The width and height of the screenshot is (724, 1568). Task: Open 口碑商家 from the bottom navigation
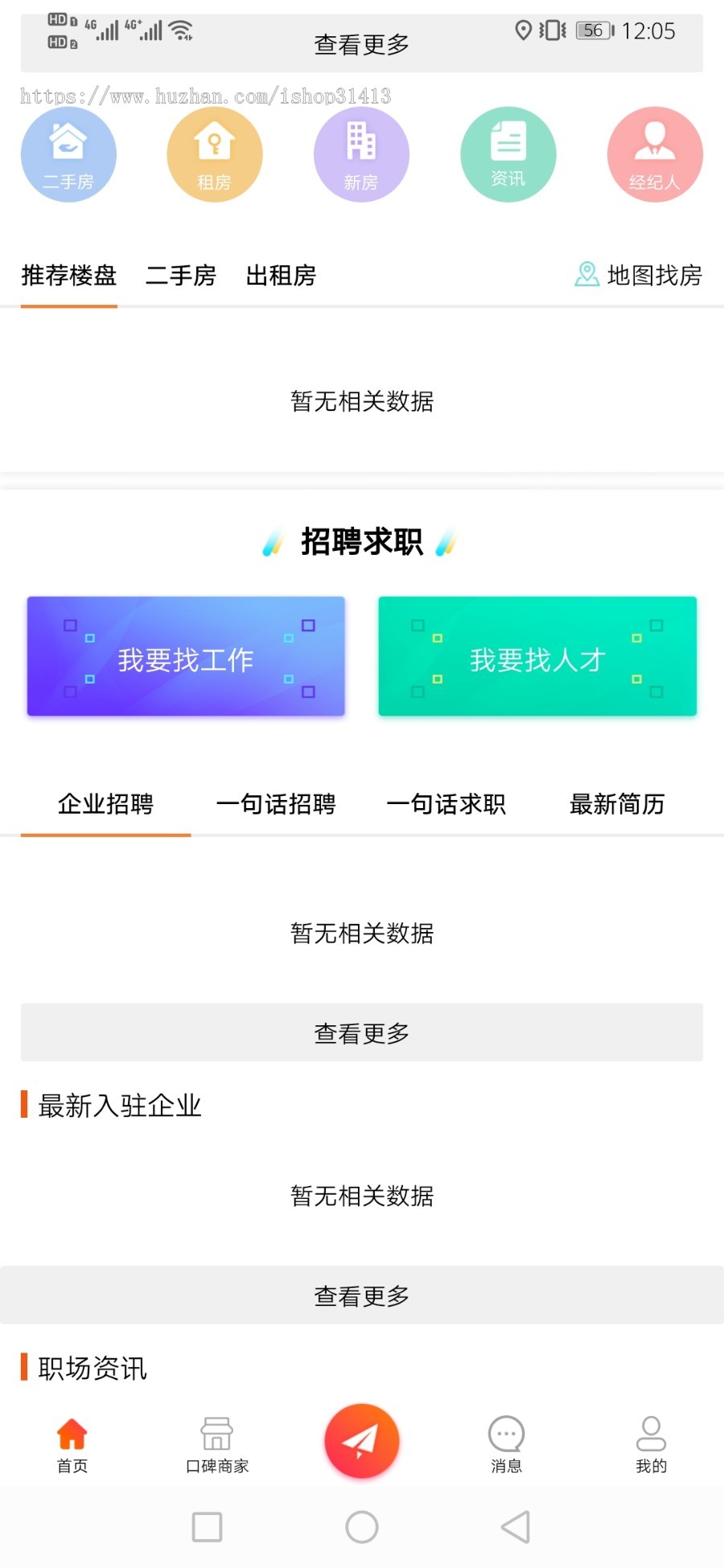click(x=216, y=1443)
